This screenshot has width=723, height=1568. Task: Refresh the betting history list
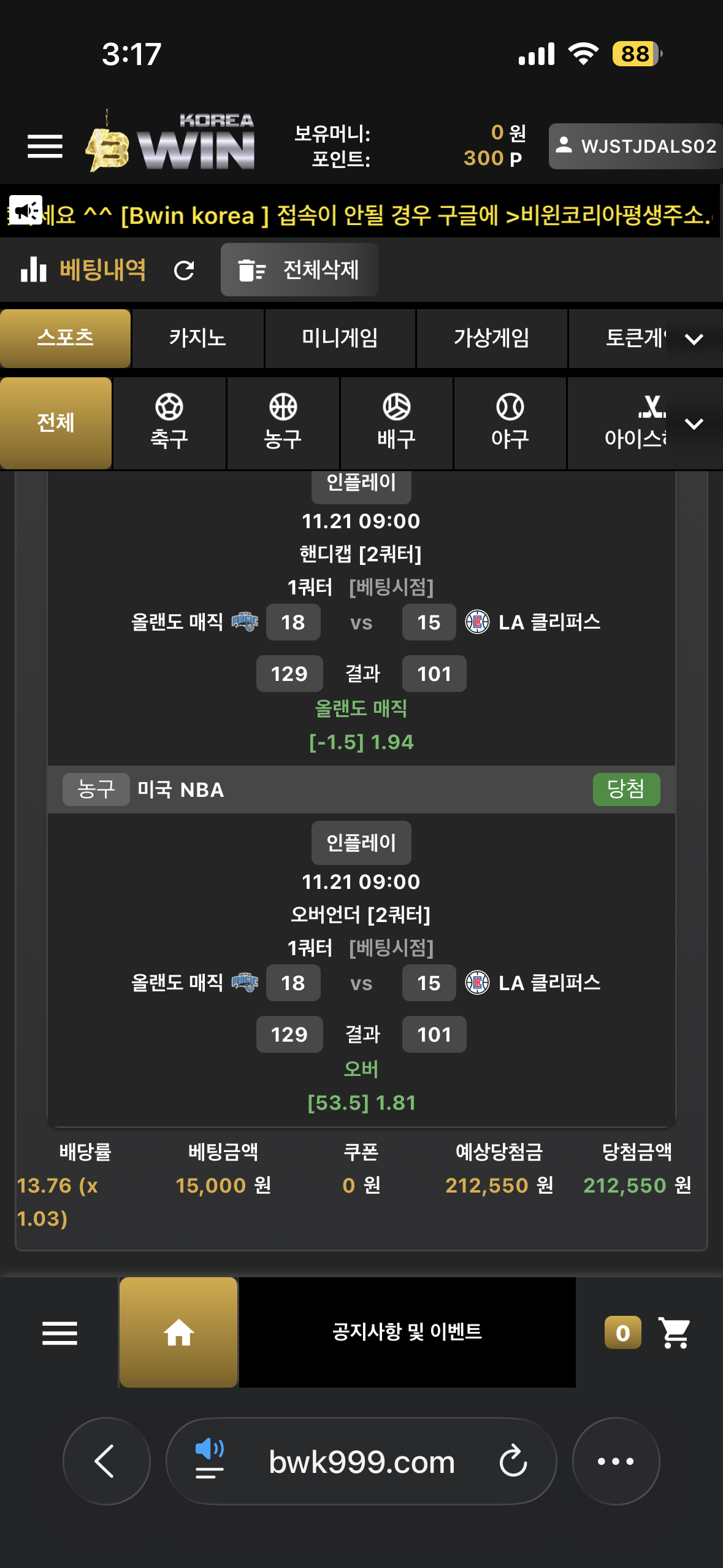tap(184, 270)
